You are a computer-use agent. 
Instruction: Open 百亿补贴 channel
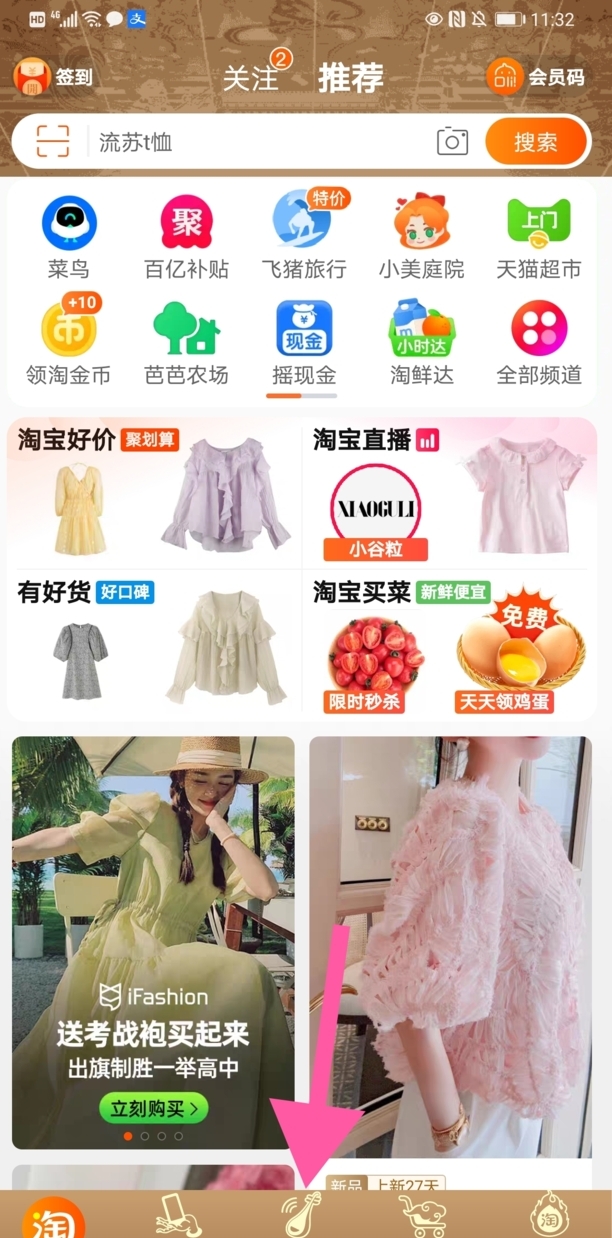point(187,237)
